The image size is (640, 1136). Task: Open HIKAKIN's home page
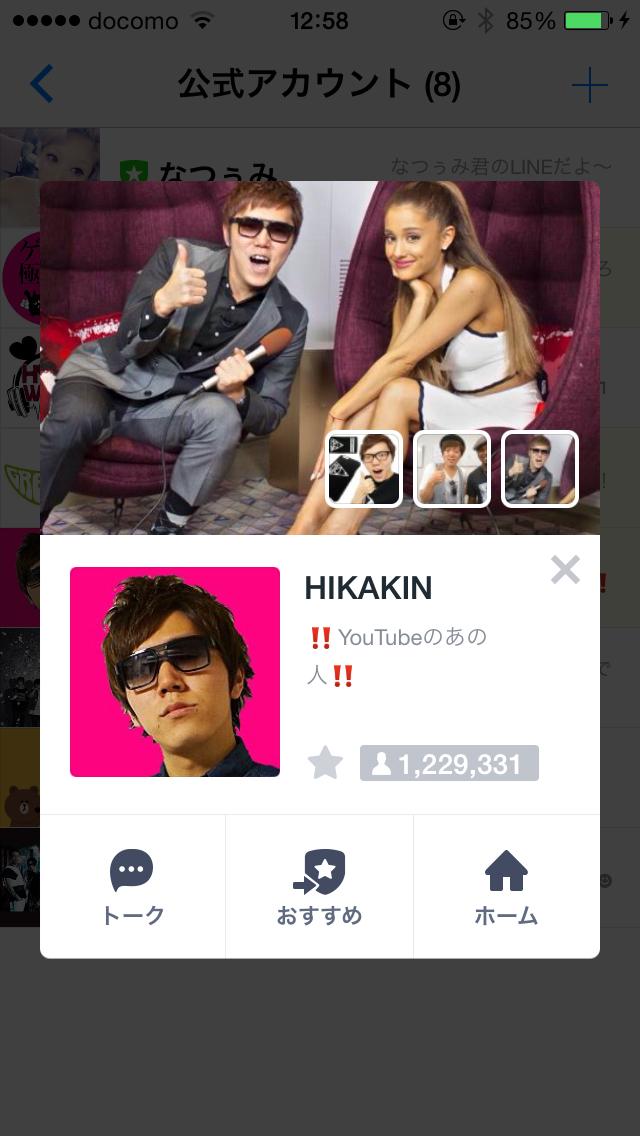coord(506,887)
